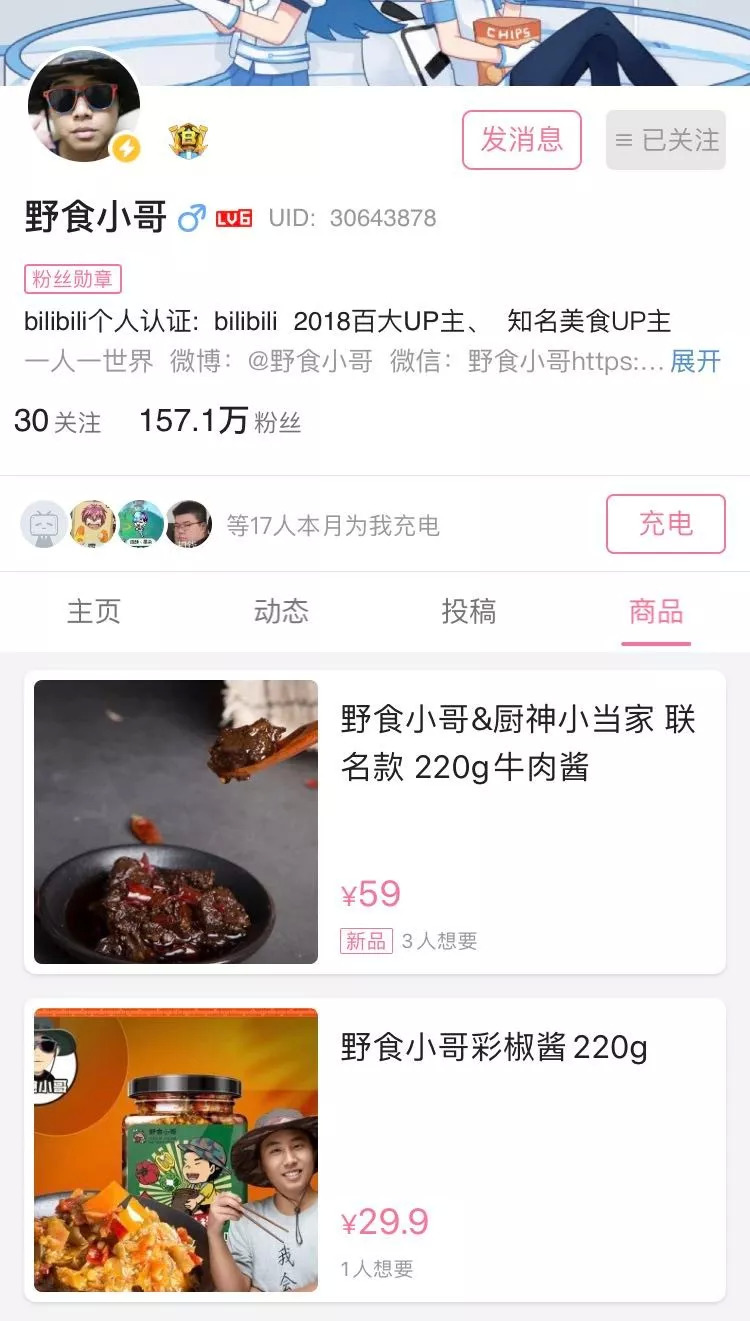Image resolution: width=750 pixels, height=1321 pixels.
Task: Select the 商品 tab
Action: (x=656, y=611)
